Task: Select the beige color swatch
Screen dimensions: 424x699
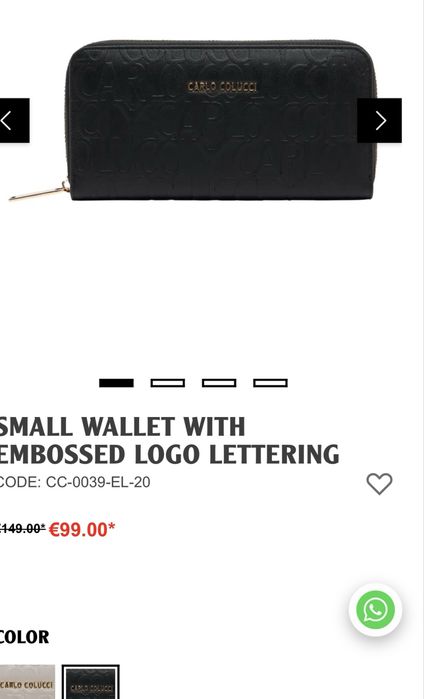Action: pos(27,682)
